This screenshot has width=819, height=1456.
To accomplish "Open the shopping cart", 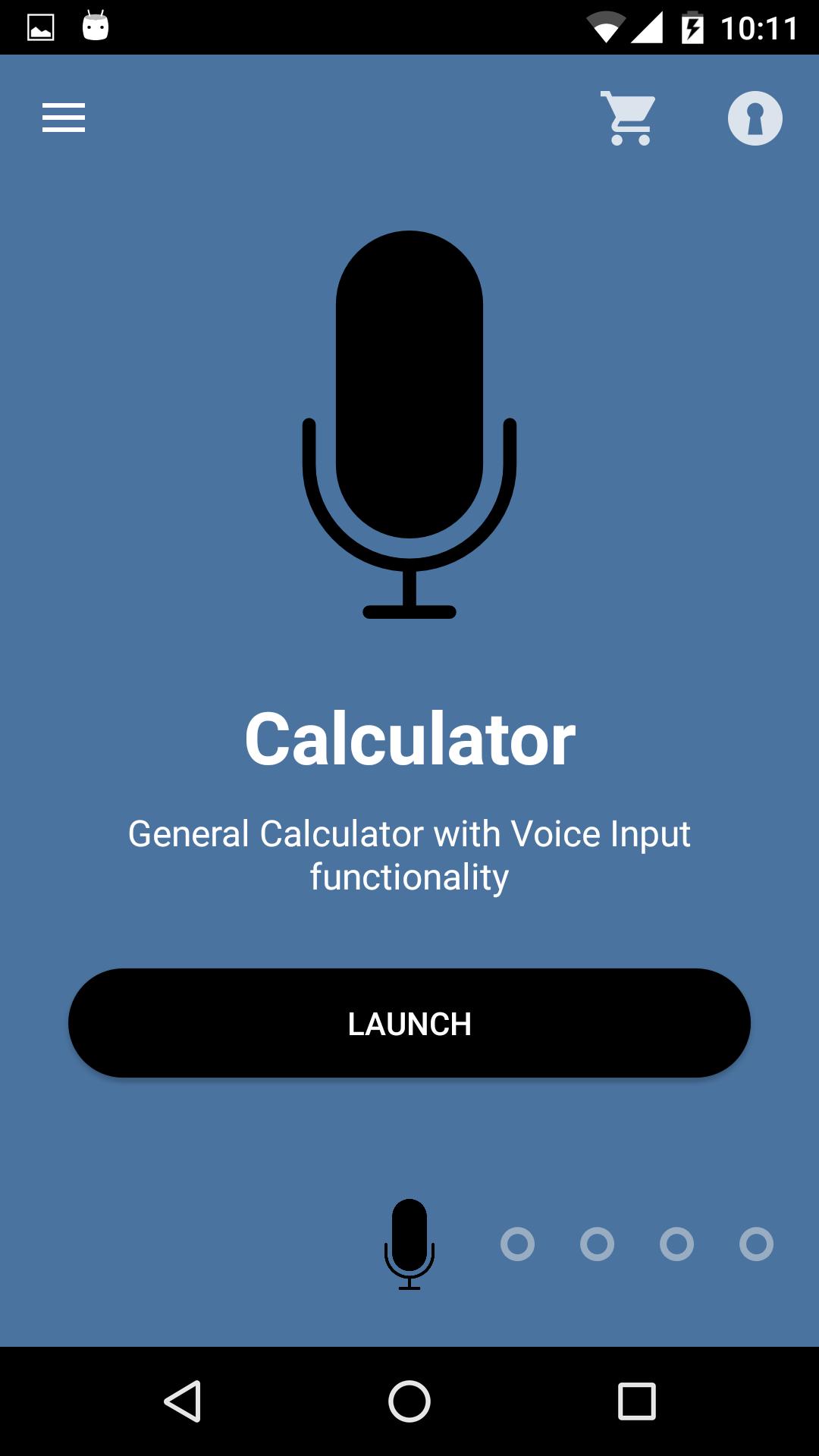I will point(626,119).
